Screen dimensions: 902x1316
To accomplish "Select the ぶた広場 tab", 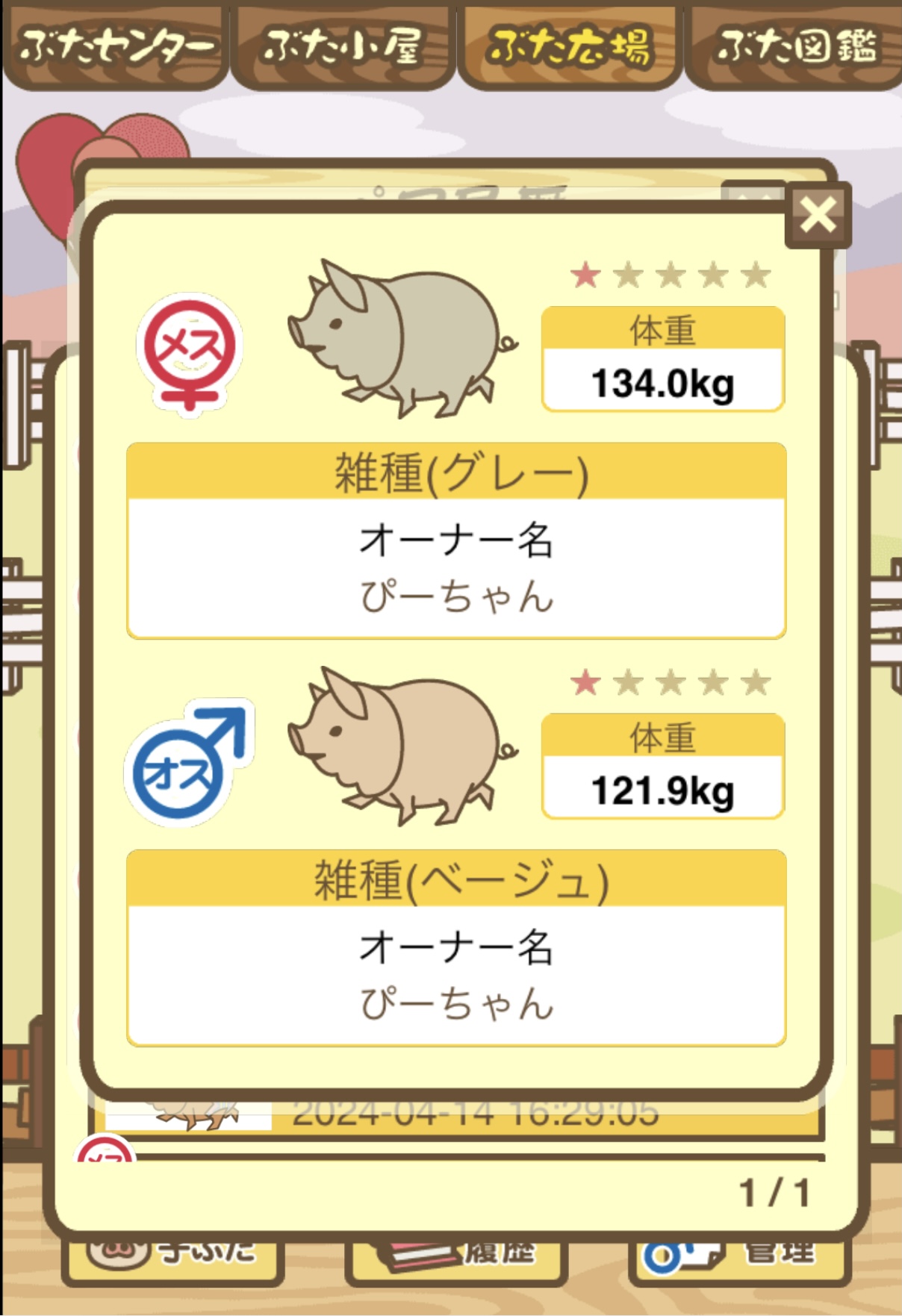I will (x=570, y=47).
